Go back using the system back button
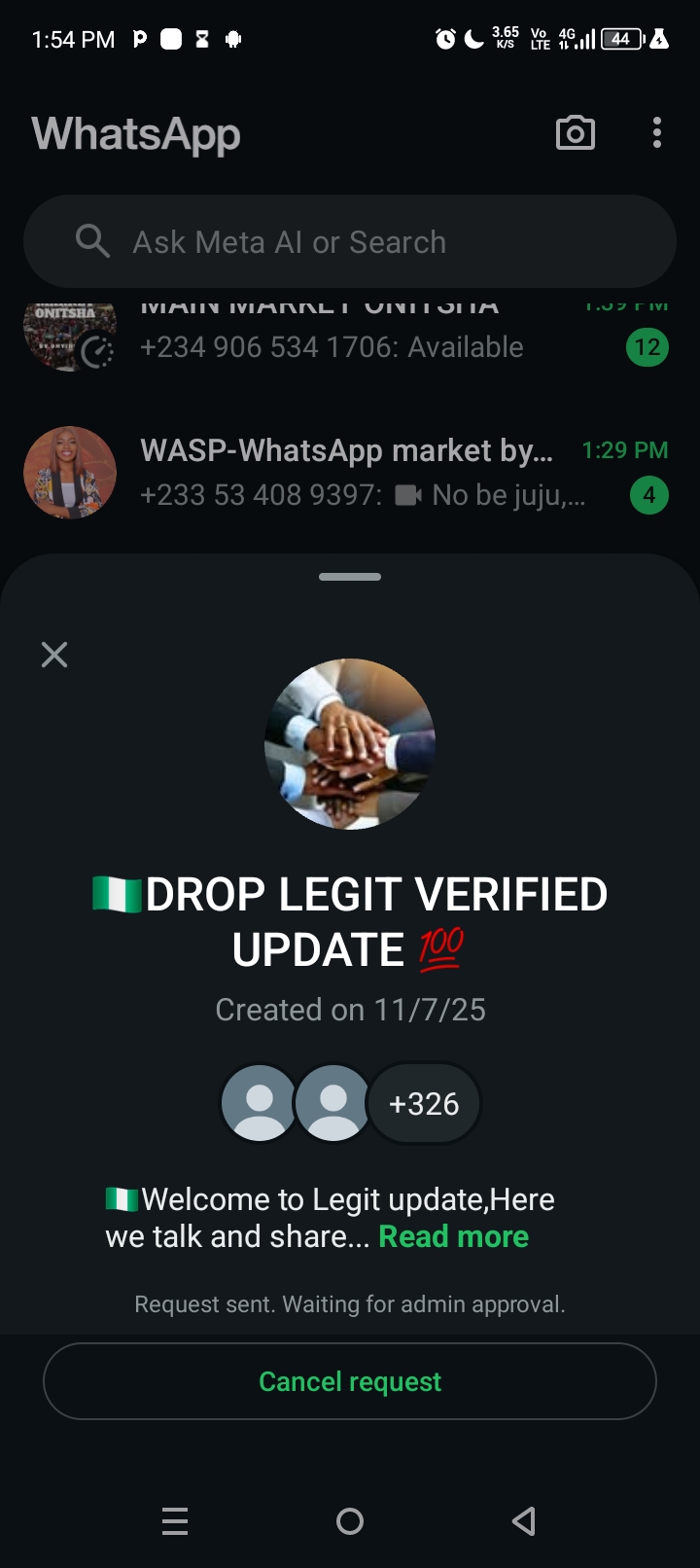700x1568 pixels. pos(524,1520)
